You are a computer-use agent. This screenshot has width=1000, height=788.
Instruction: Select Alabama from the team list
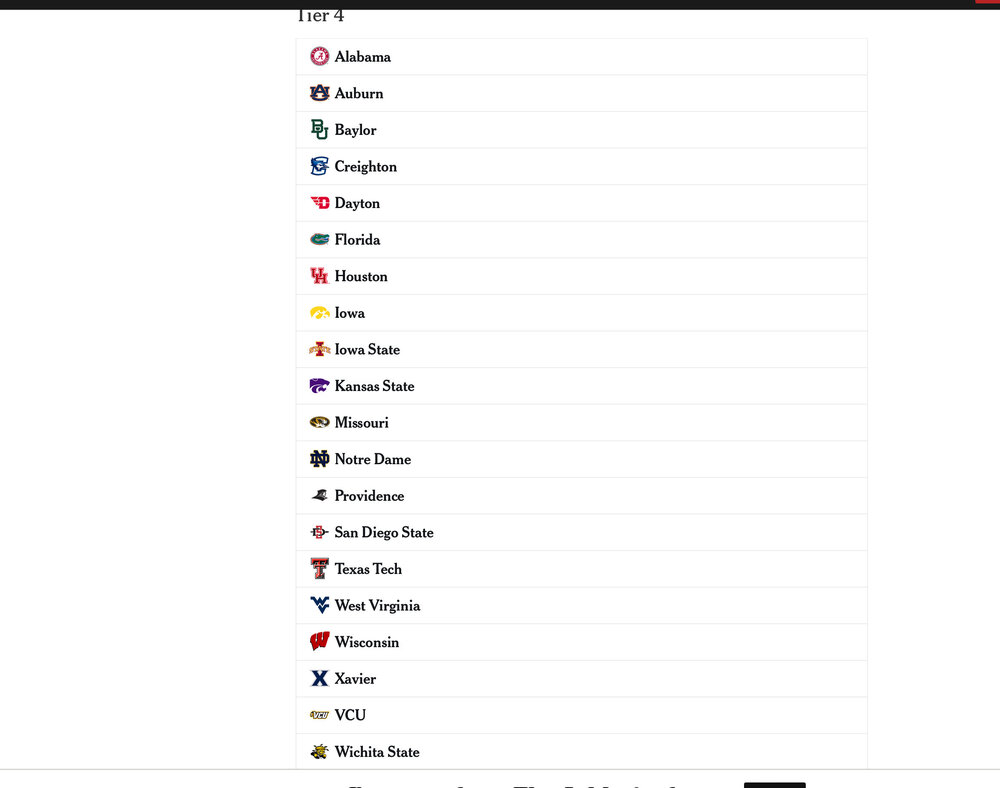(362, 57)
